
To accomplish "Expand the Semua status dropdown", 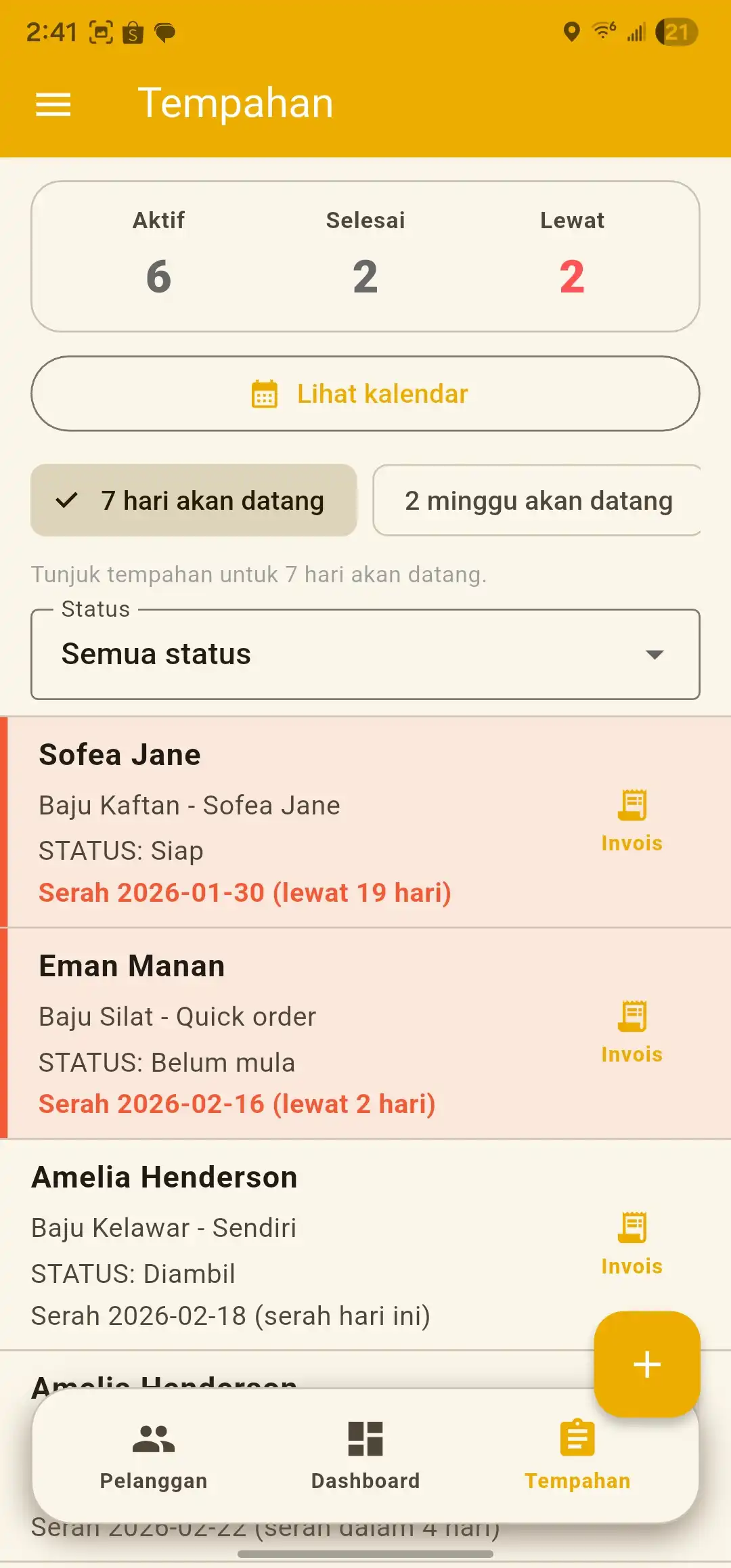I will (x=365, y=654).
